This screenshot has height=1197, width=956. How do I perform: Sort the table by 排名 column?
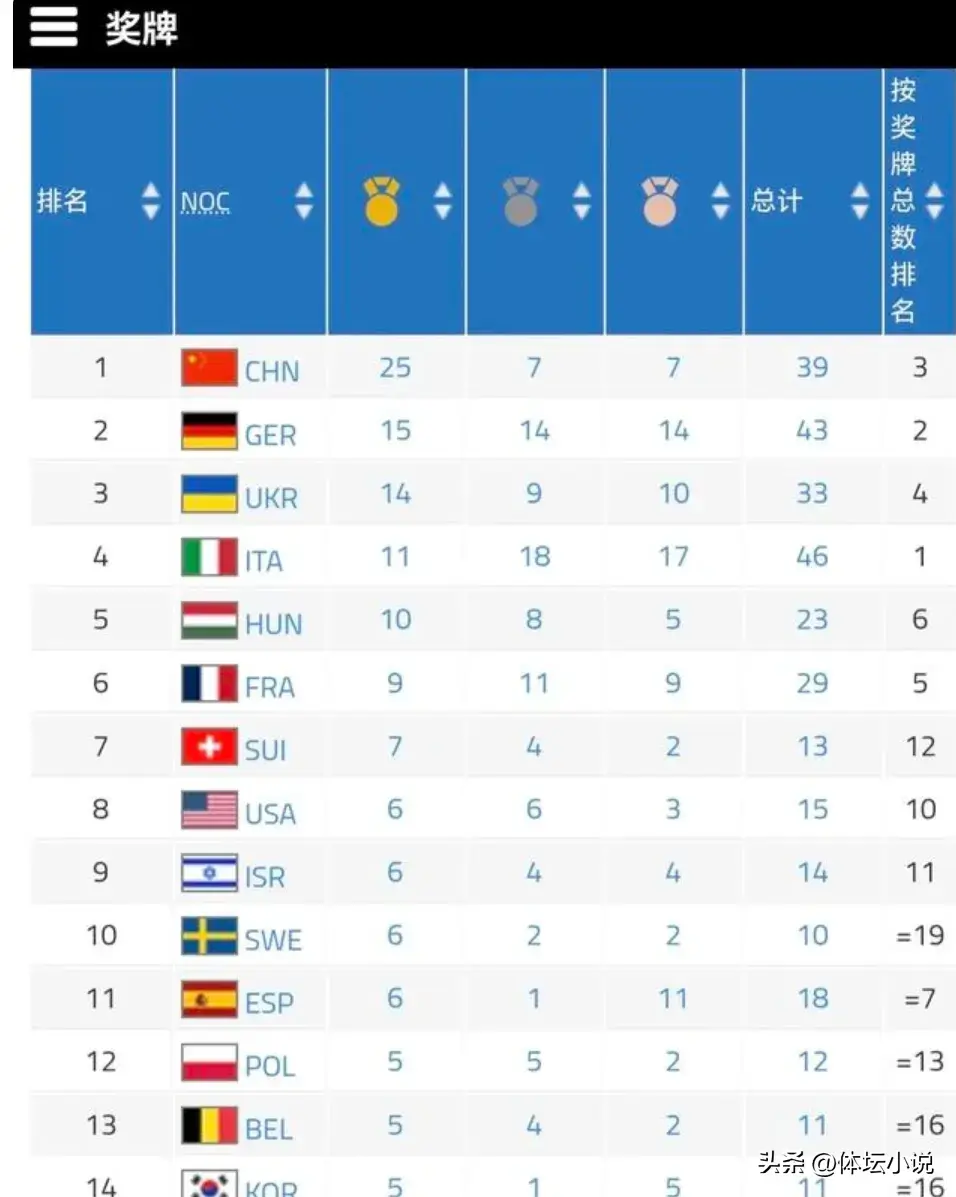point(150,201)
